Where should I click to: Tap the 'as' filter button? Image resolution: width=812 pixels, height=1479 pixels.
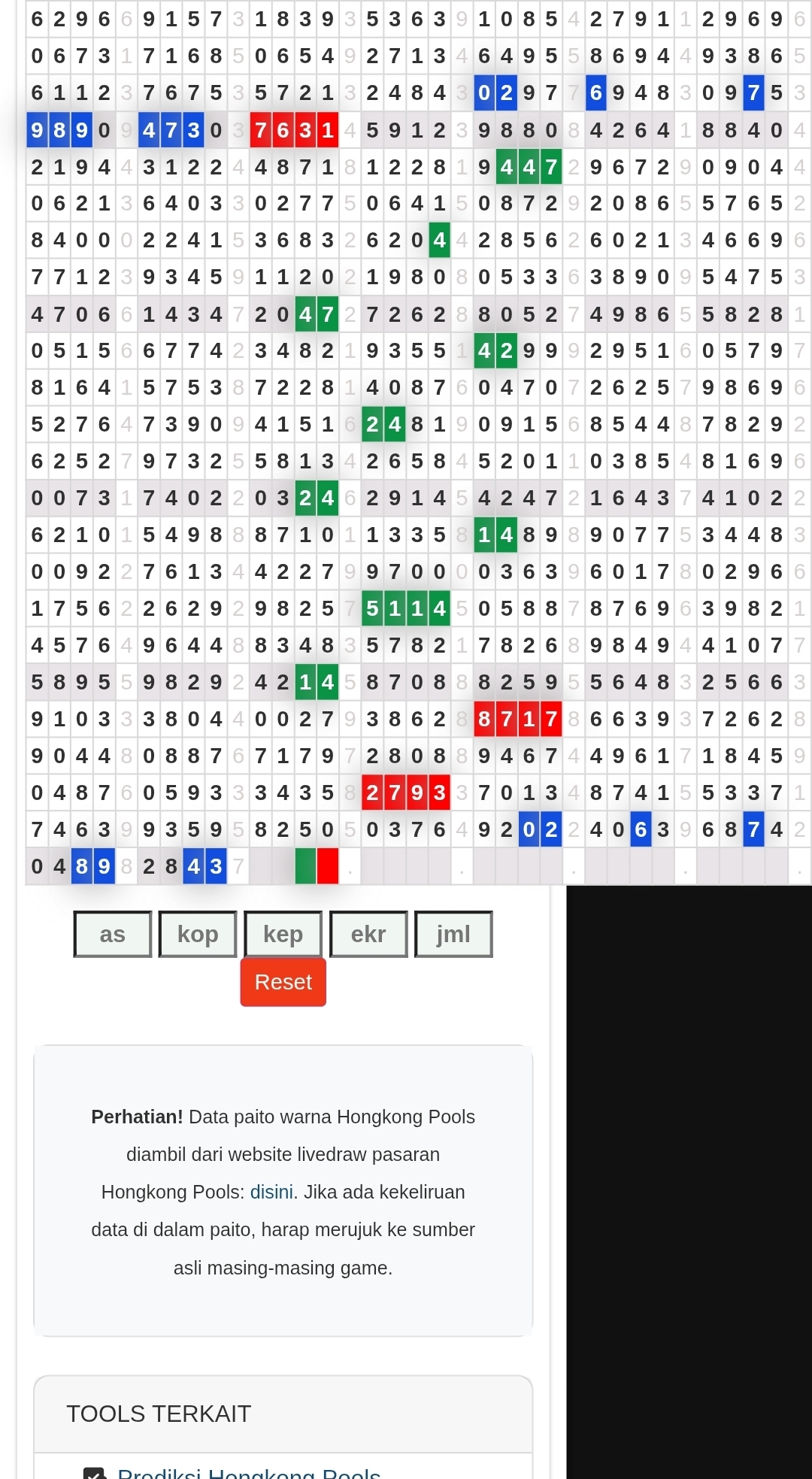click(113, 934)
